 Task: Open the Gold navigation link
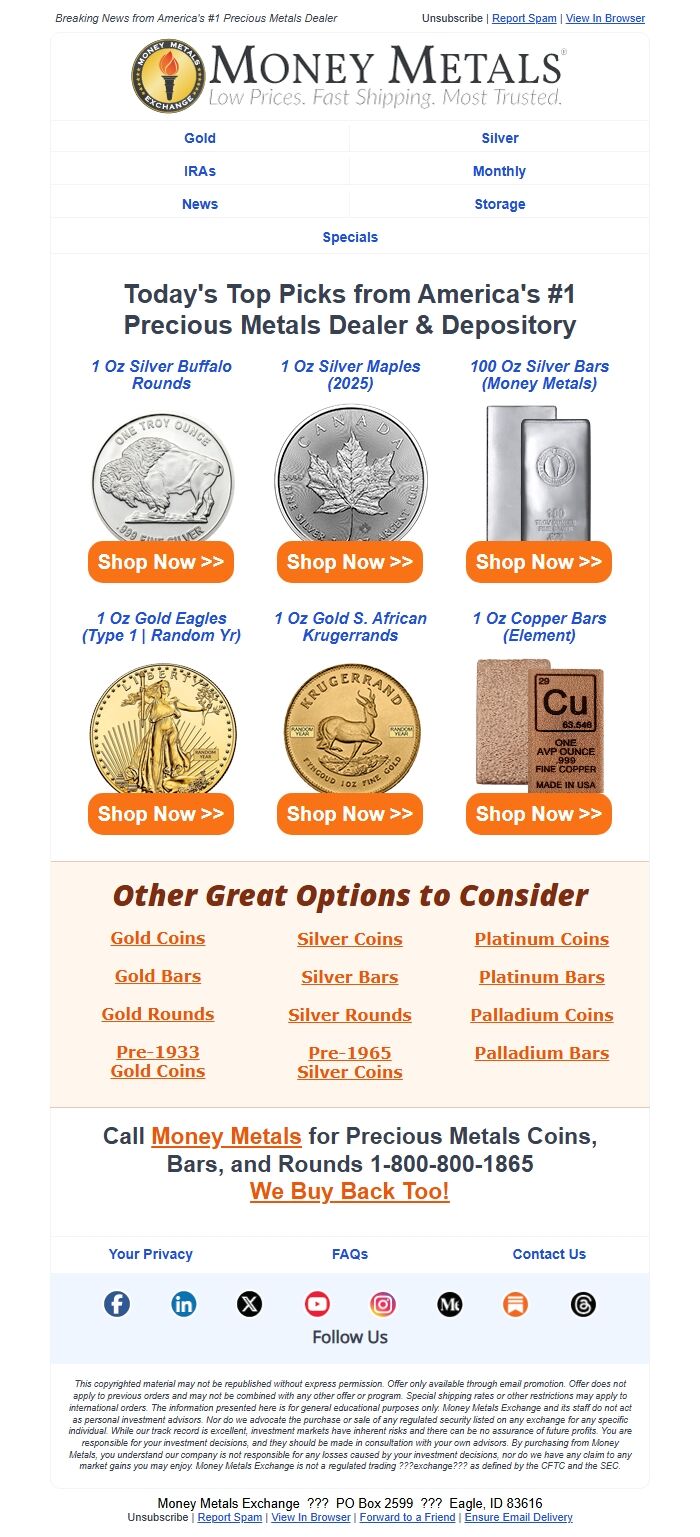pyautogui.click(x=200, y=138)
